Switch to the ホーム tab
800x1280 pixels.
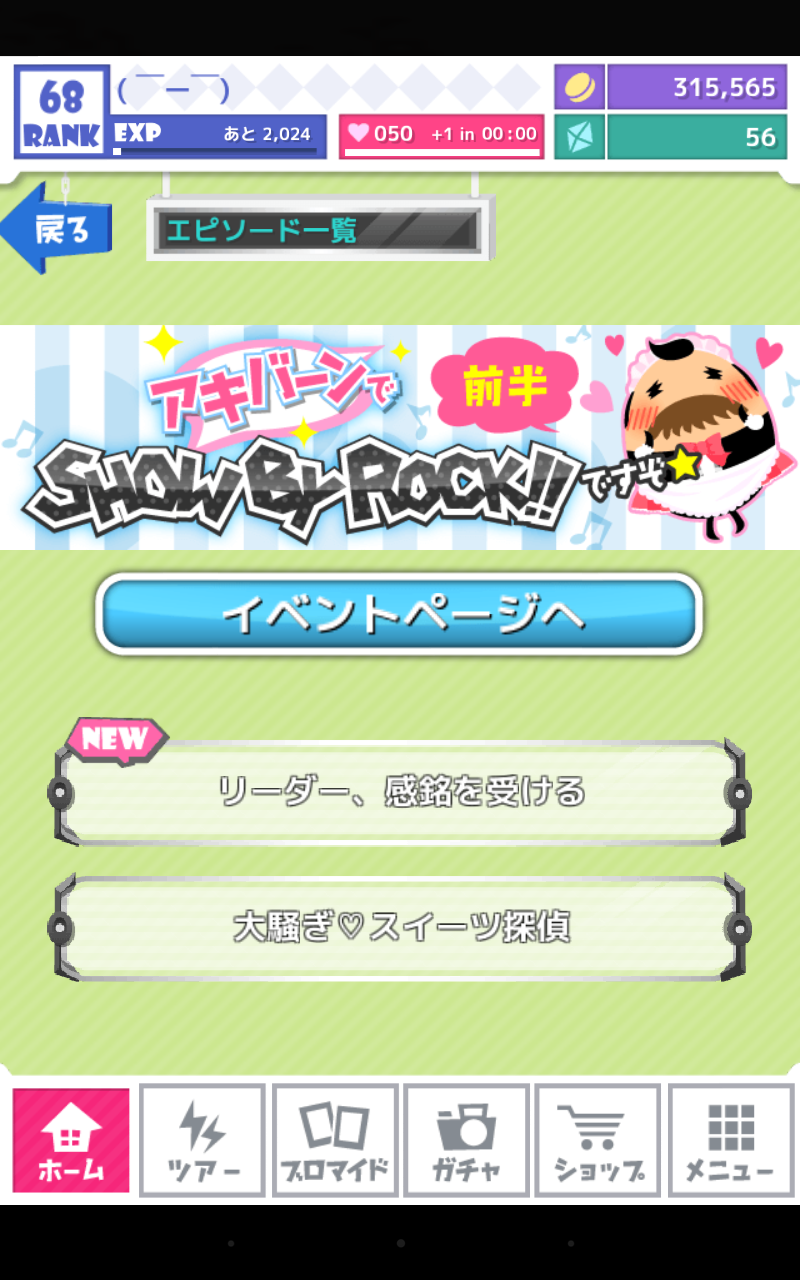pyautogui.click(x=71, y=1140)
